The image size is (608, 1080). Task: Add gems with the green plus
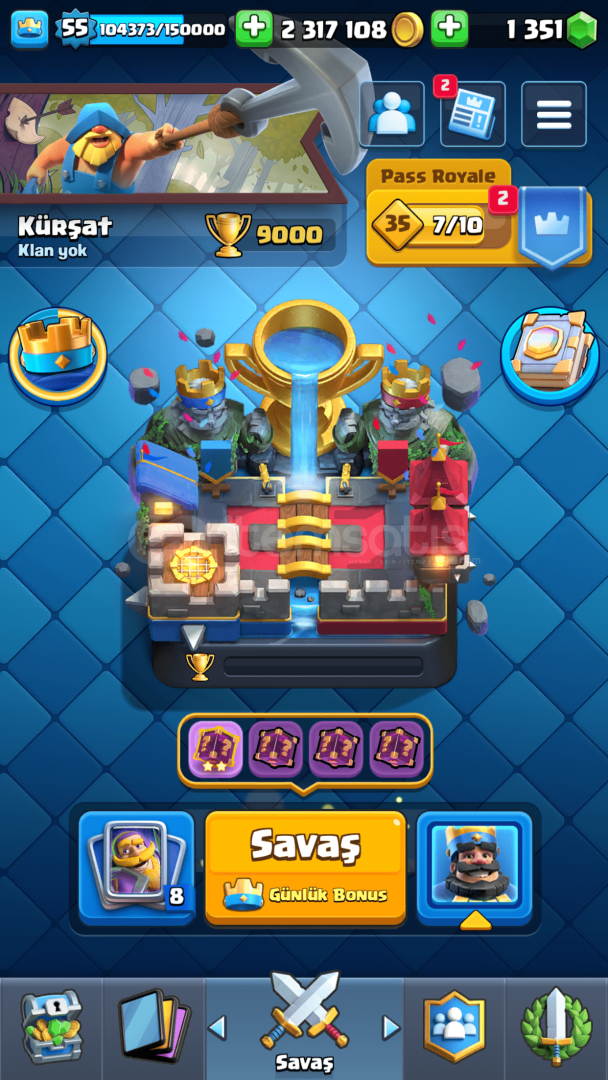(x=450, y=29)
